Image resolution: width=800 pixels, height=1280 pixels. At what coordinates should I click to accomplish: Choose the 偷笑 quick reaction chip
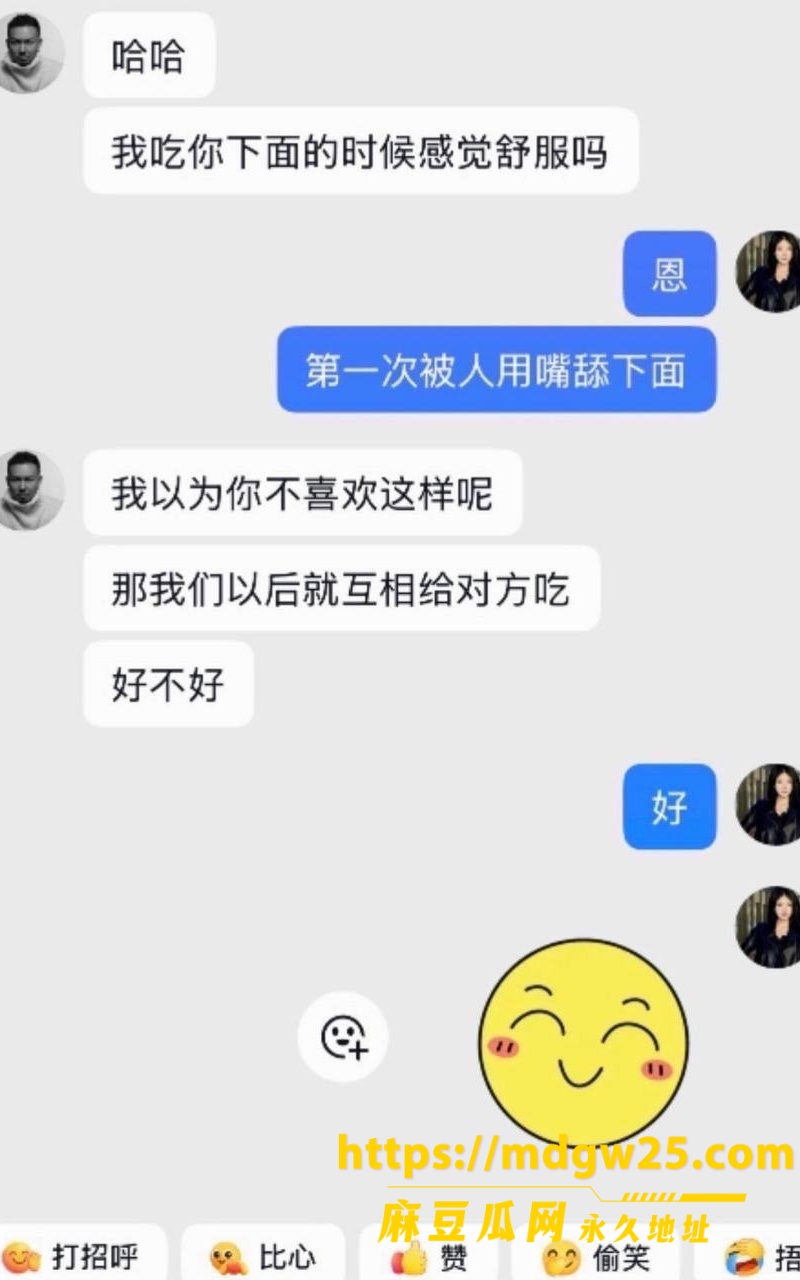coord(595,1256)
